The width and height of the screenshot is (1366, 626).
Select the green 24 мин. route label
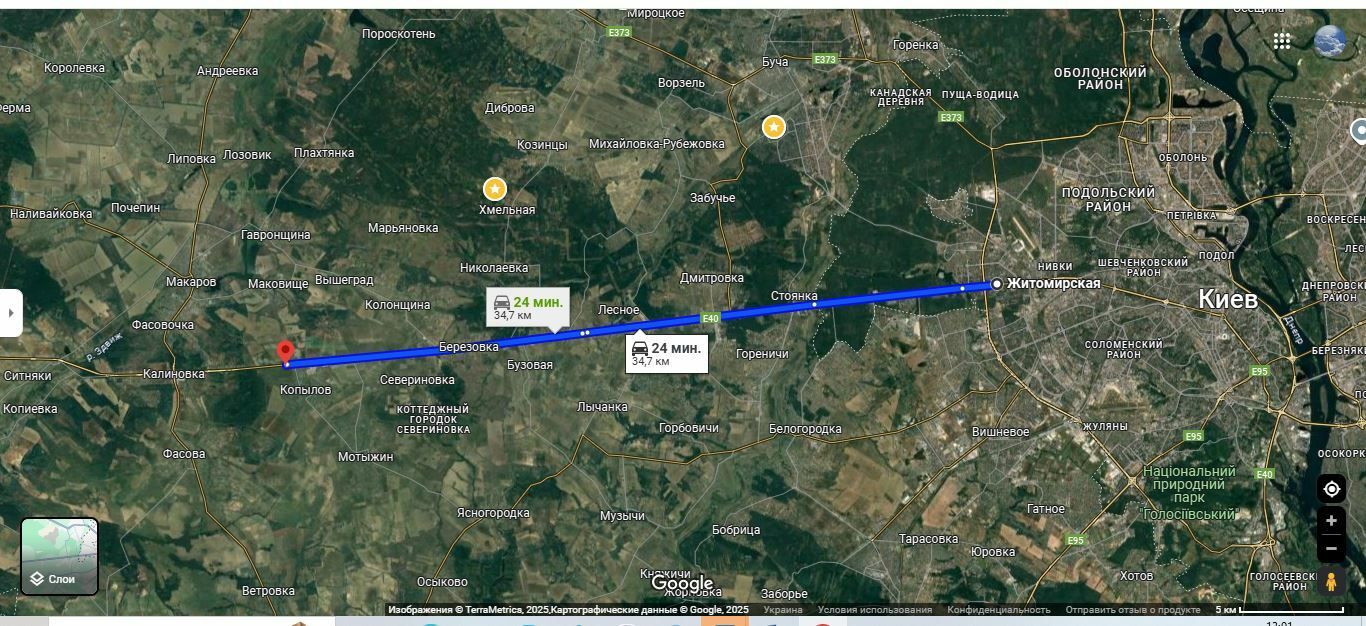pyautogui.click(x=528, y=307)
